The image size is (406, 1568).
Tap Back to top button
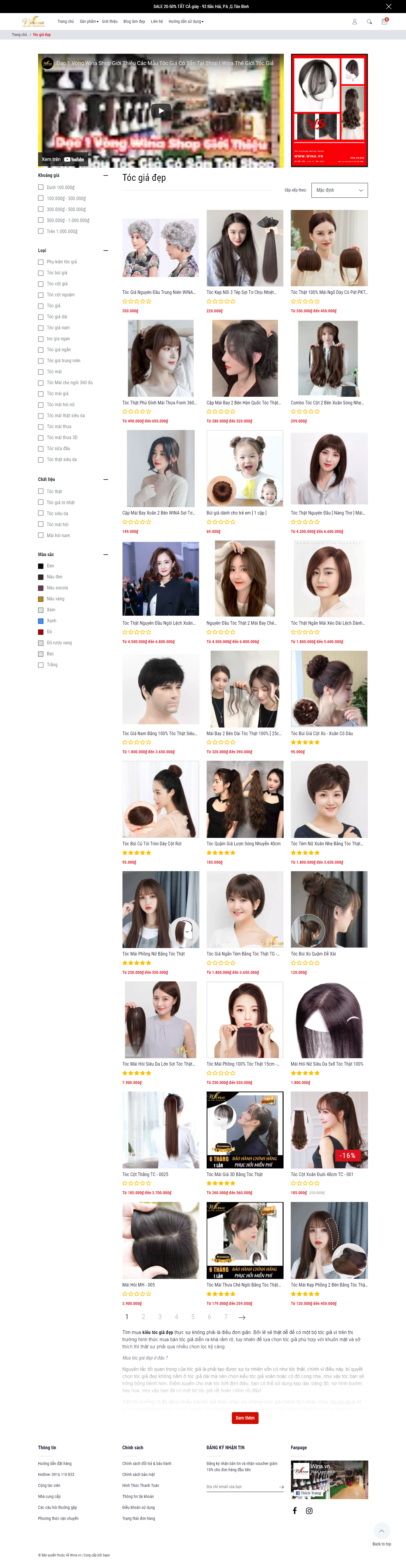pyautogui.click(x=382, y=1531)
